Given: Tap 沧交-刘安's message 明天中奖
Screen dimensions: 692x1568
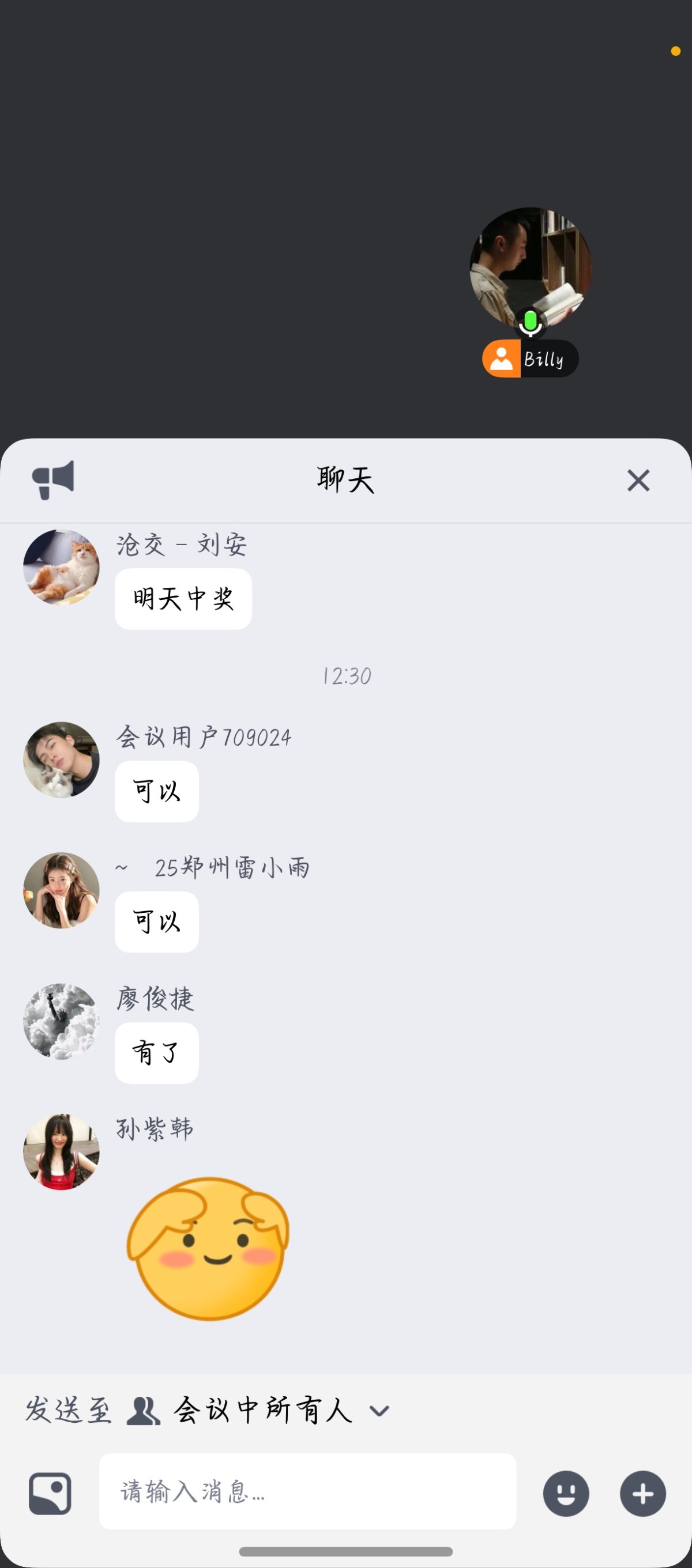Looking at the screenshot, I should tap(183, 598).
